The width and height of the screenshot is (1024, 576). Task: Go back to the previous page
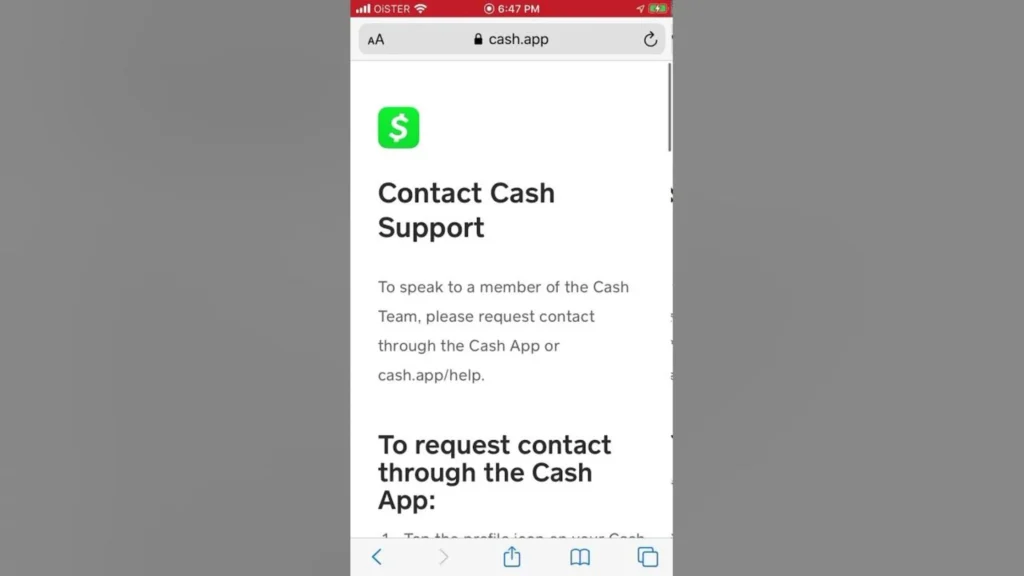[x=377, y=557]
